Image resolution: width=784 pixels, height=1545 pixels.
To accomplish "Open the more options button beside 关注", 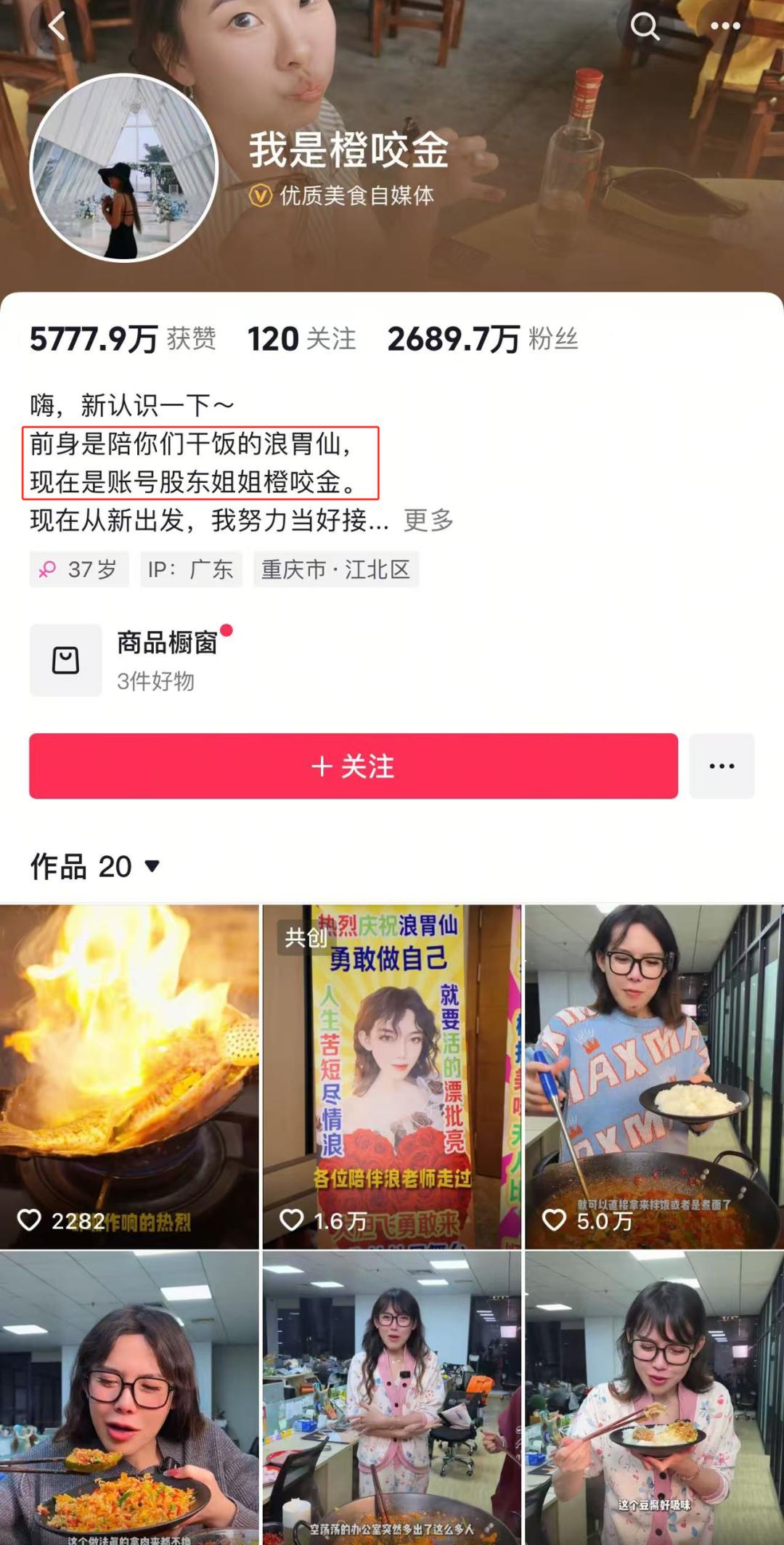I will click(722, 766).
